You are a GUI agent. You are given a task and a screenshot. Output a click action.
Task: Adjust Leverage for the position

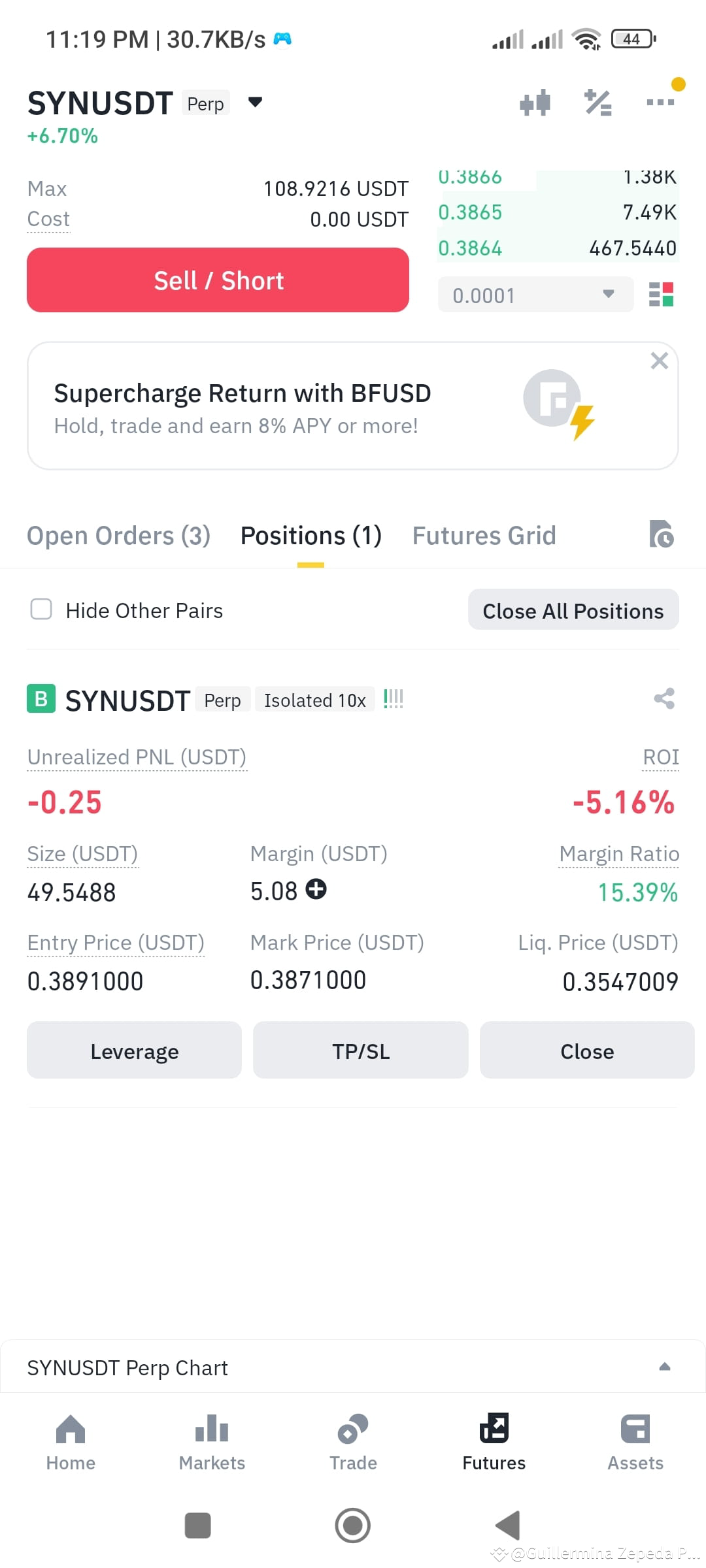(134, 1051)
